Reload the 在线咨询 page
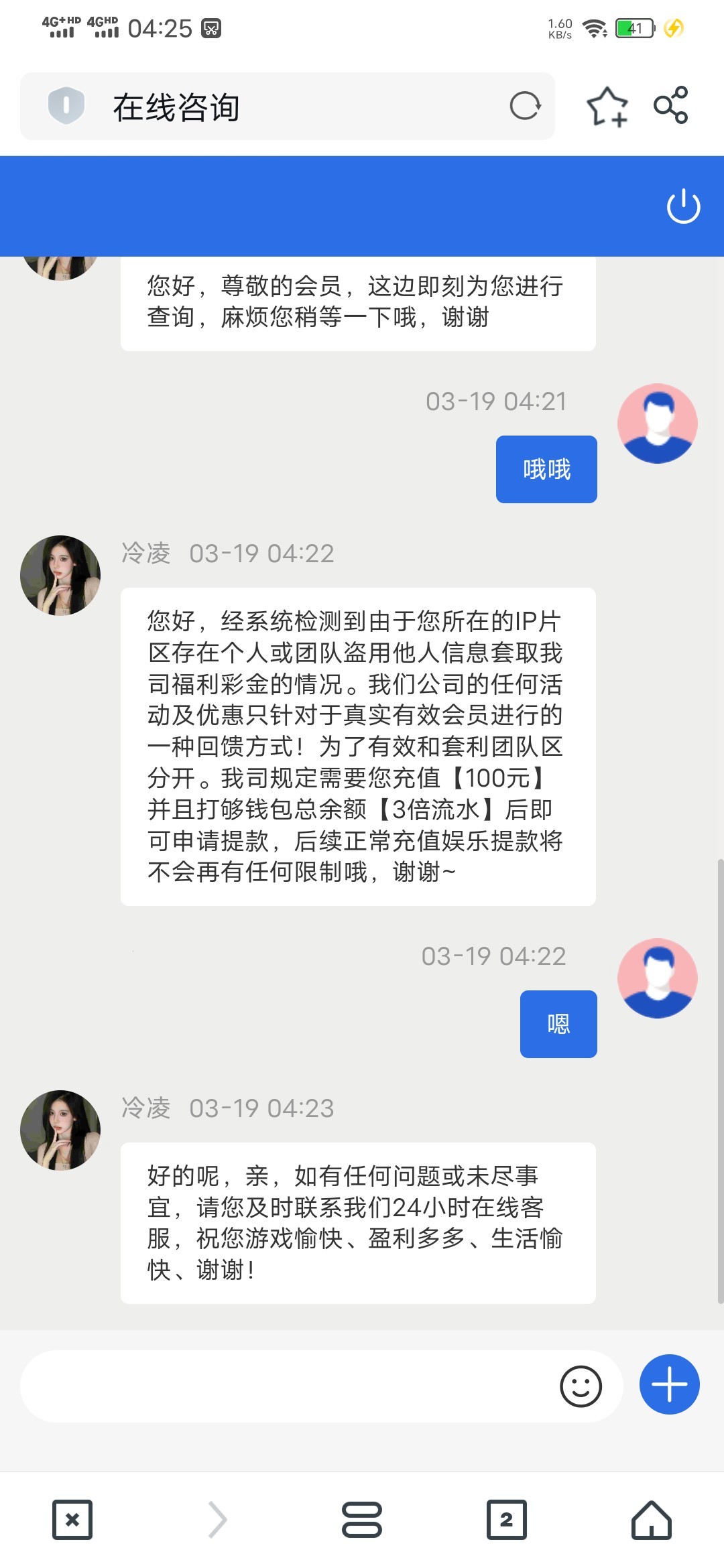The width and height of the screenshot is (724, 1568). coord(525,106)
